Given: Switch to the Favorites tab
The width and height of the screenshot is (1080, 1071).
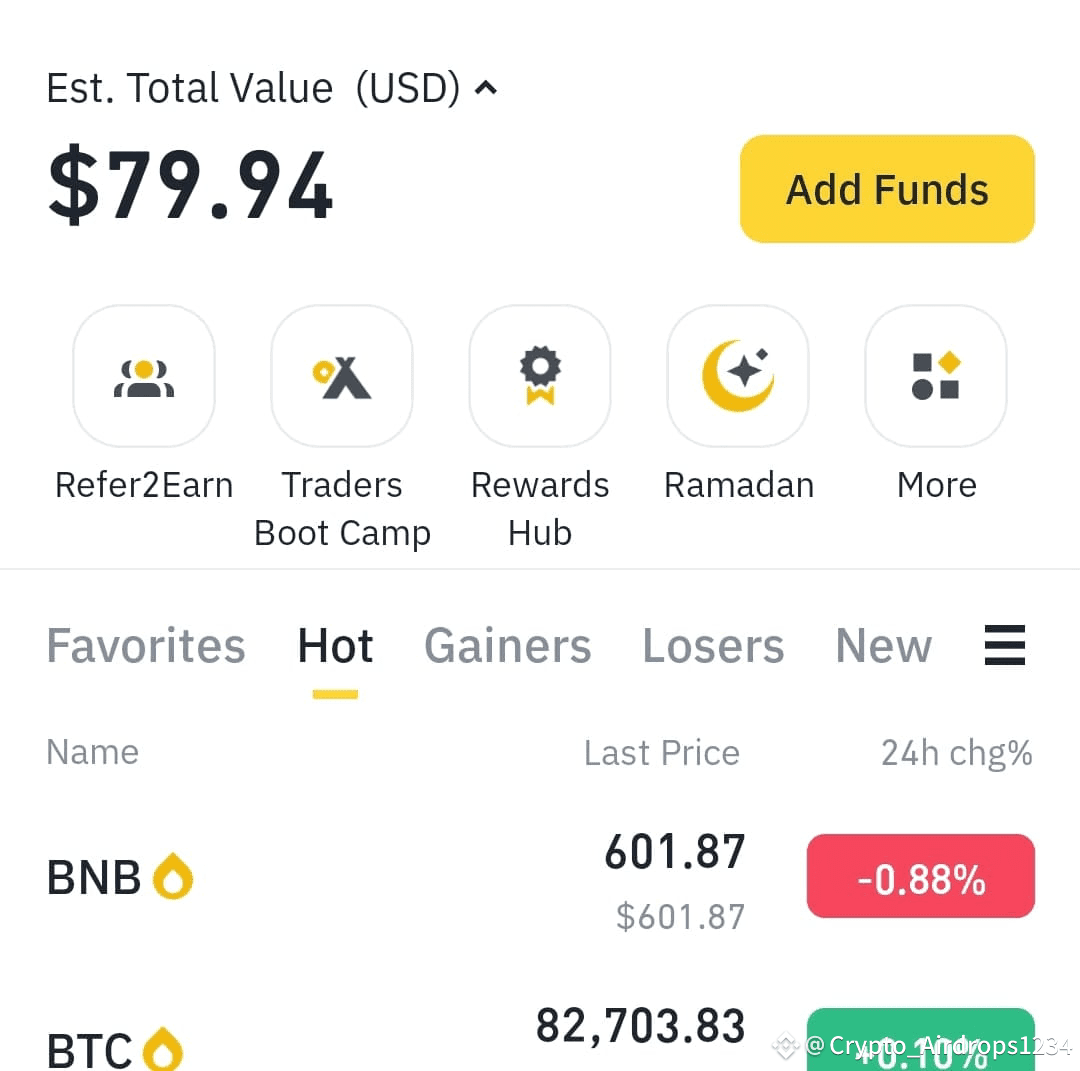Looking at the screenshot, I should click(x=146, y=646).
